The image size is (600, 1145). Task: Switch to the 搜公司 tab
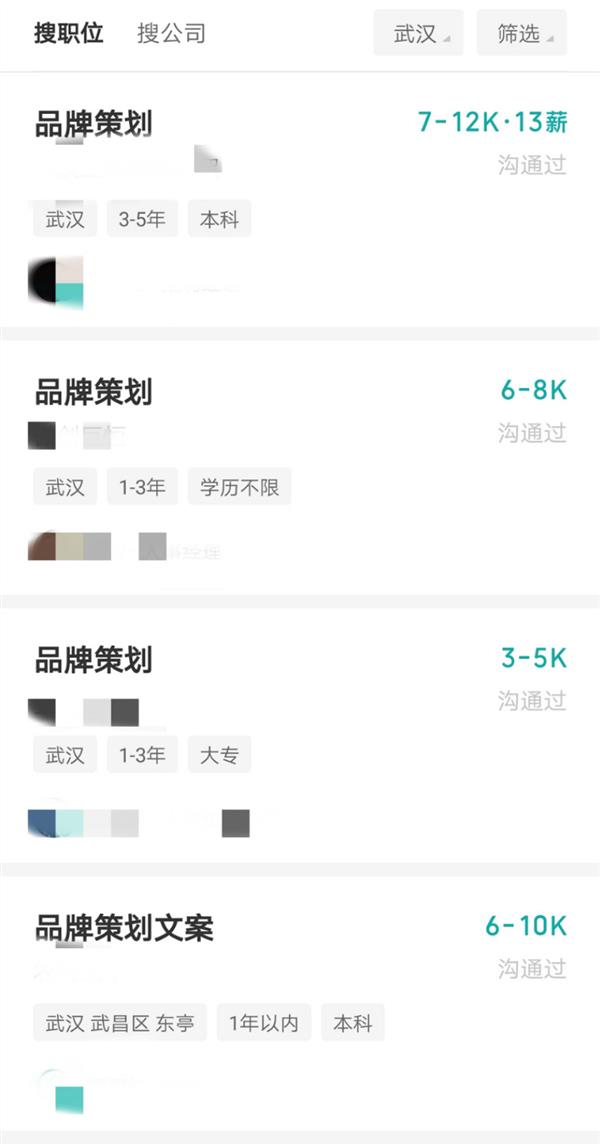[x=171, y=34]
